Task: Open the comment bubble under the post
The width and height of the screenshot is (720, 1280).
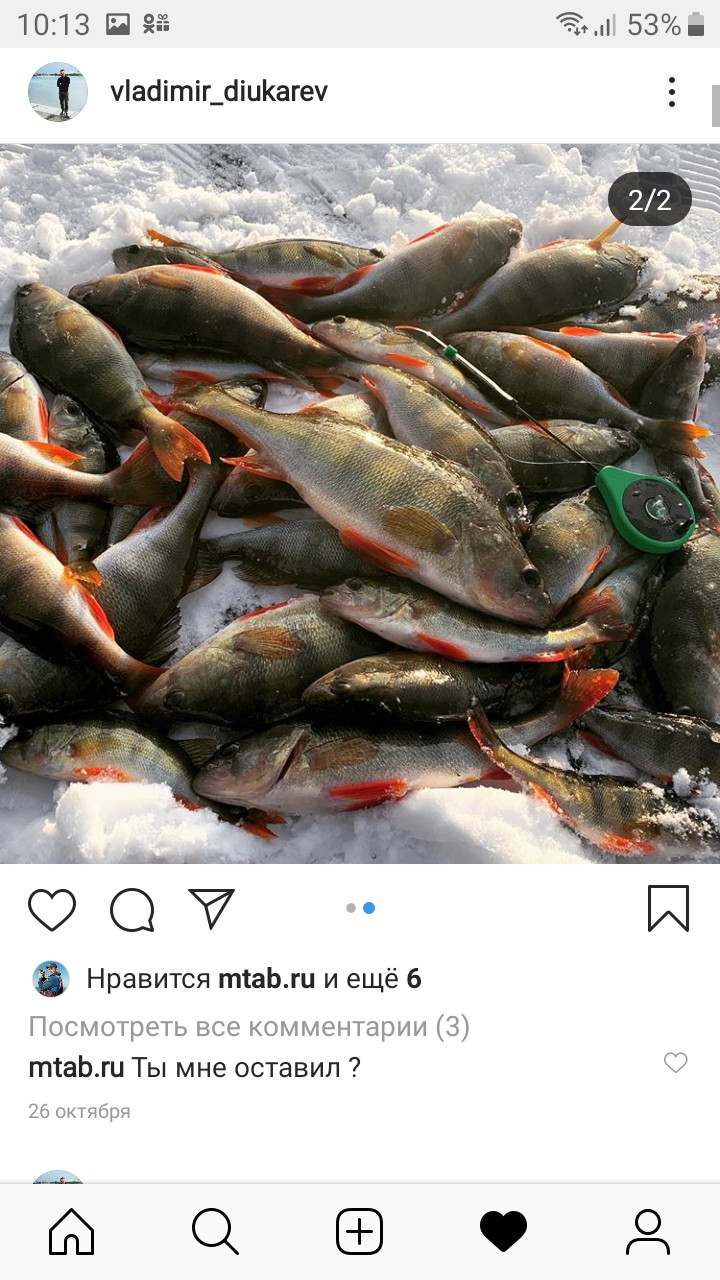Action: click(x=132, y=909)
